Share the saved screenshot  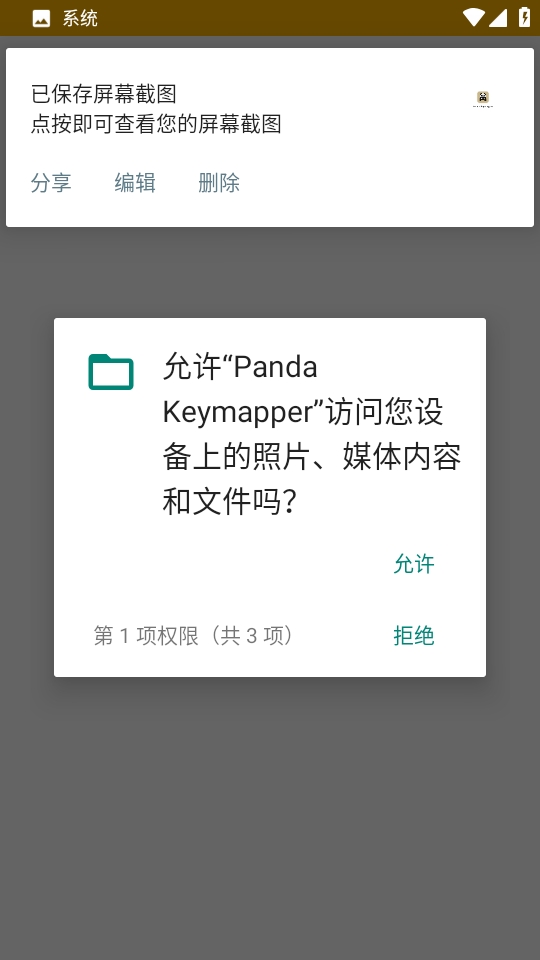click(x=51, y=182)
